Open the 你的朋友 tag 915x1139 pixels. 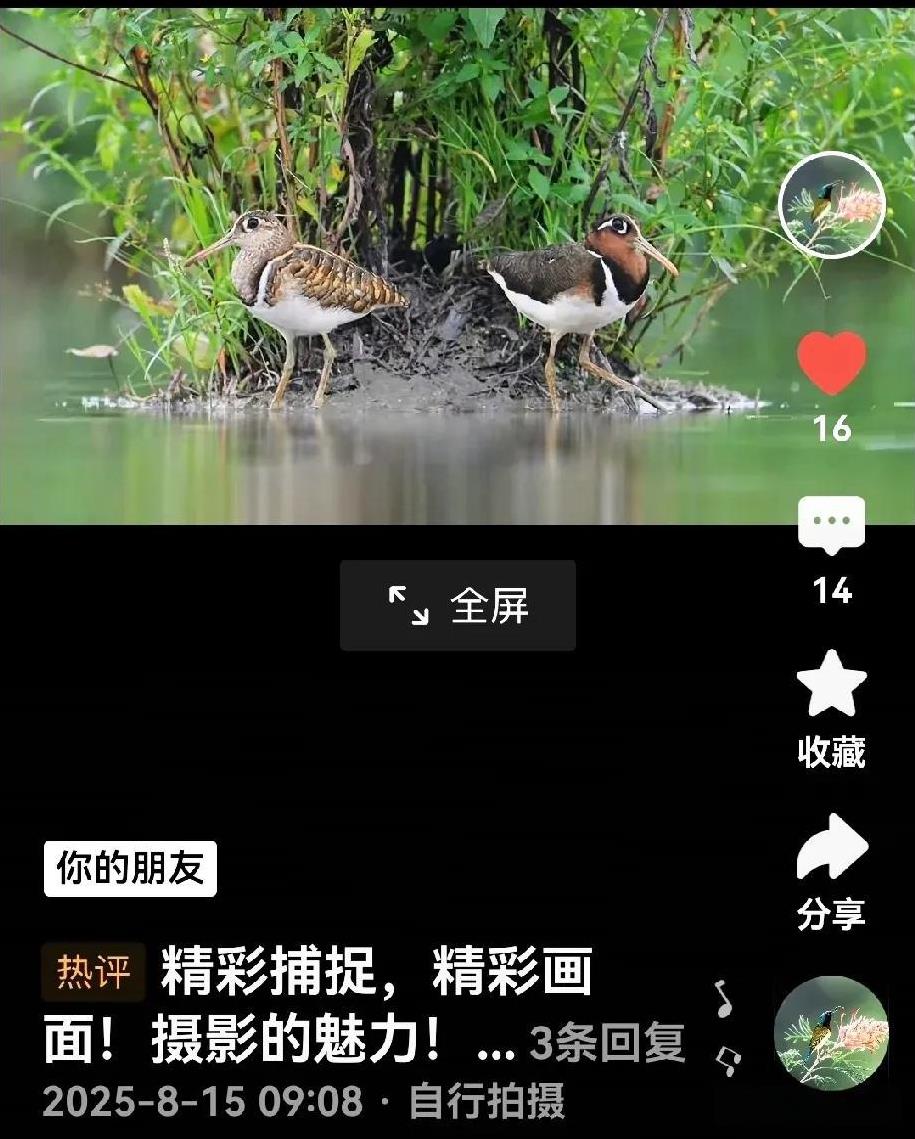click(x=131, y=869)
